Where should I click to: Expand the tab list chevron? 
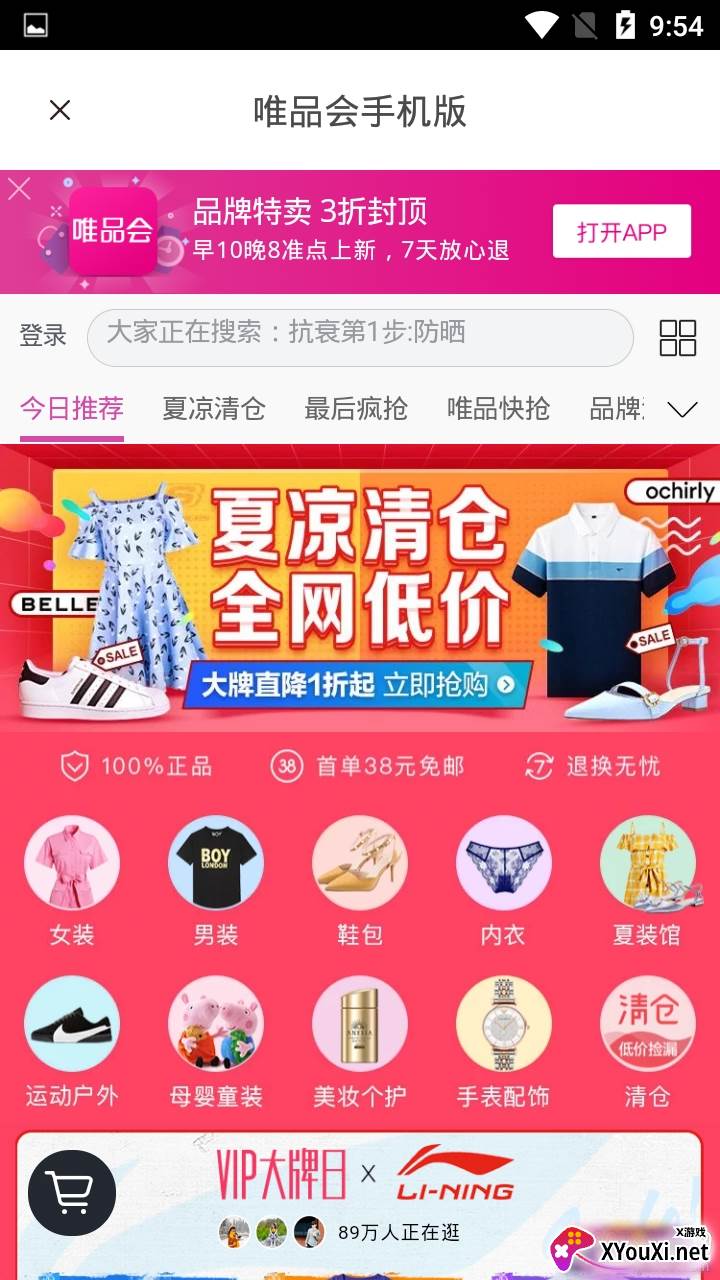pos(682,410)
